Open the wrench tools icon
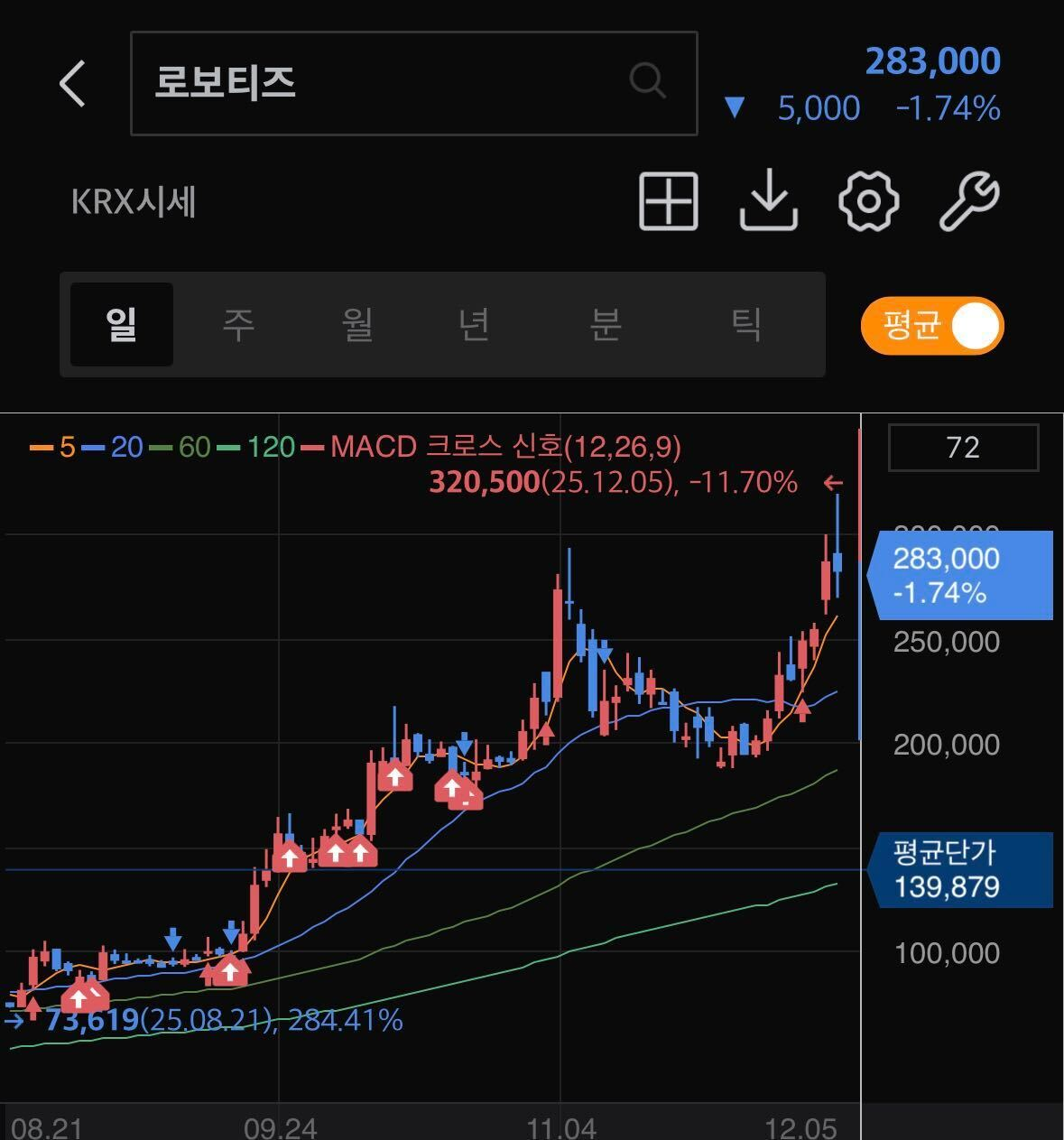 (969, 200)
